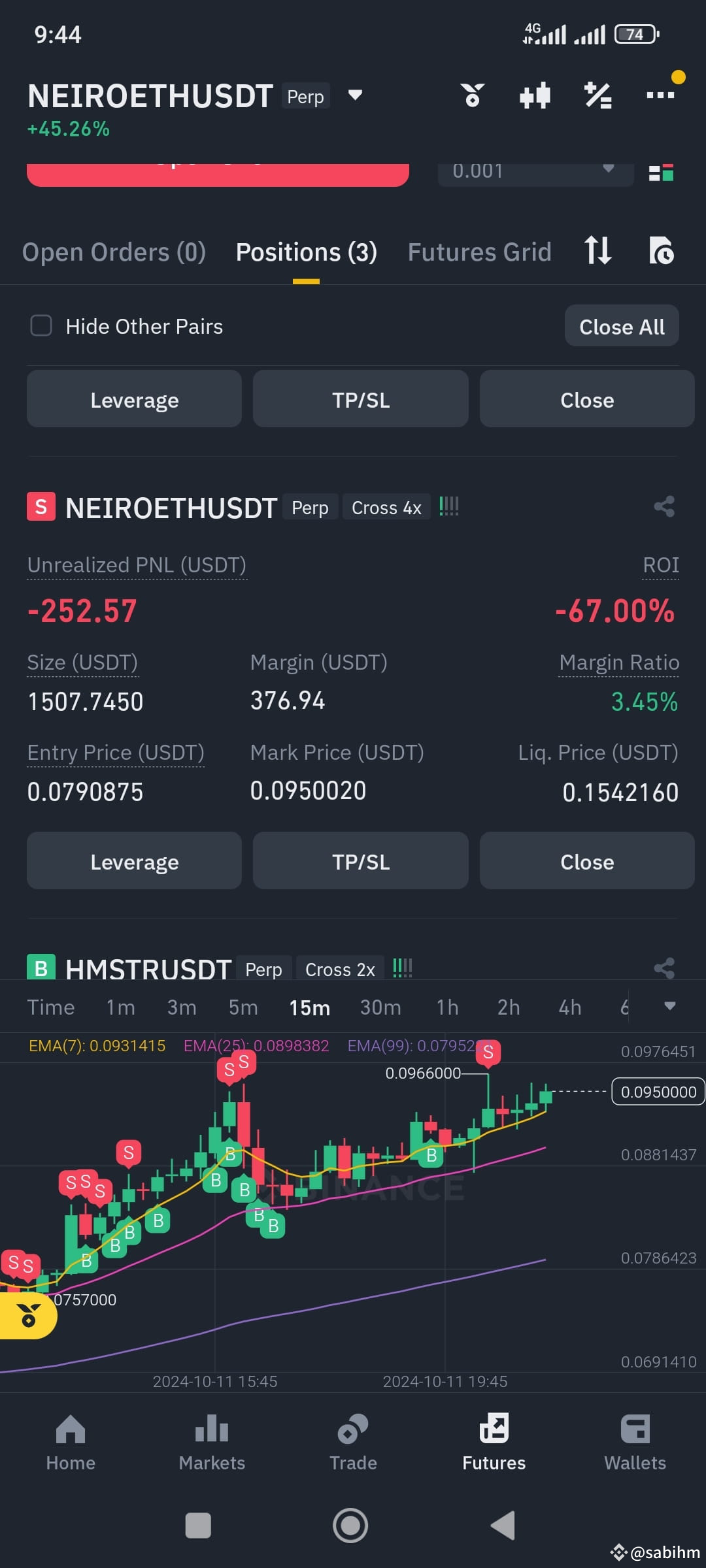View order history document icon

pos(663,252)
